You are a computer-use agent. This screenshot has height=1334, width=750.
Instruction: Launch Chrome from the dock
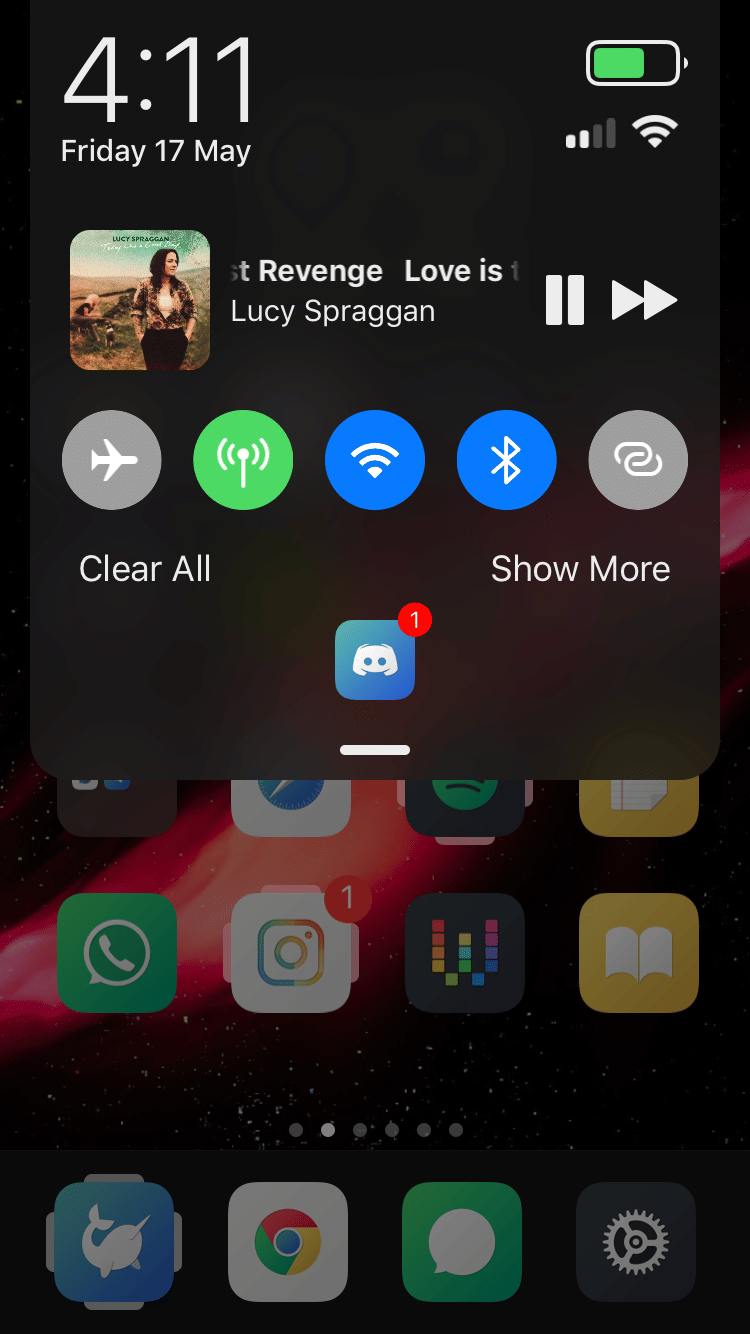click(x=288, y=1242)
